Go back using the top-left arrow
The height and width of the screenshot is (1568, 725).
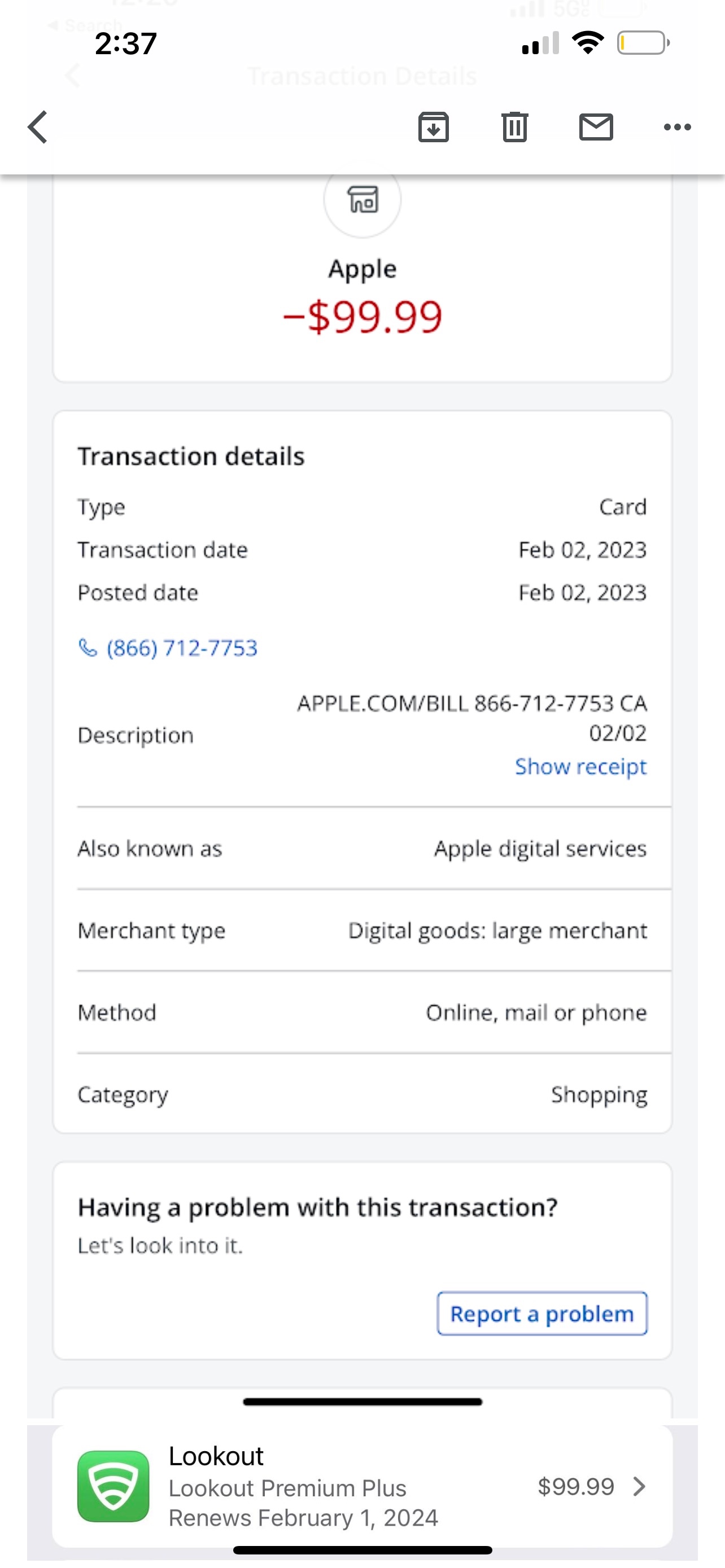[38, 127]
